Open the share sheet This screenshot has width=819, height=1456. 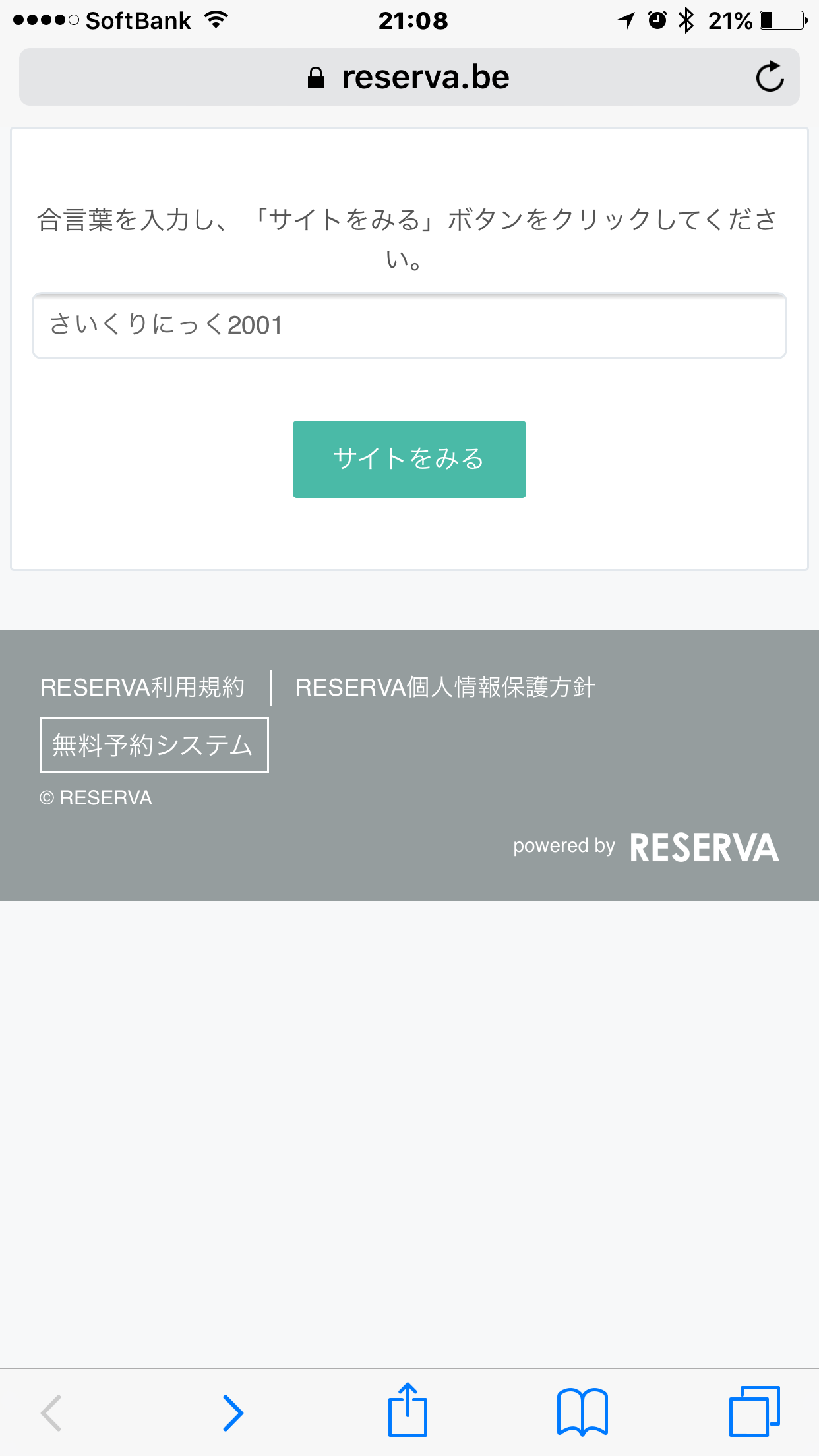point(408,1411)
